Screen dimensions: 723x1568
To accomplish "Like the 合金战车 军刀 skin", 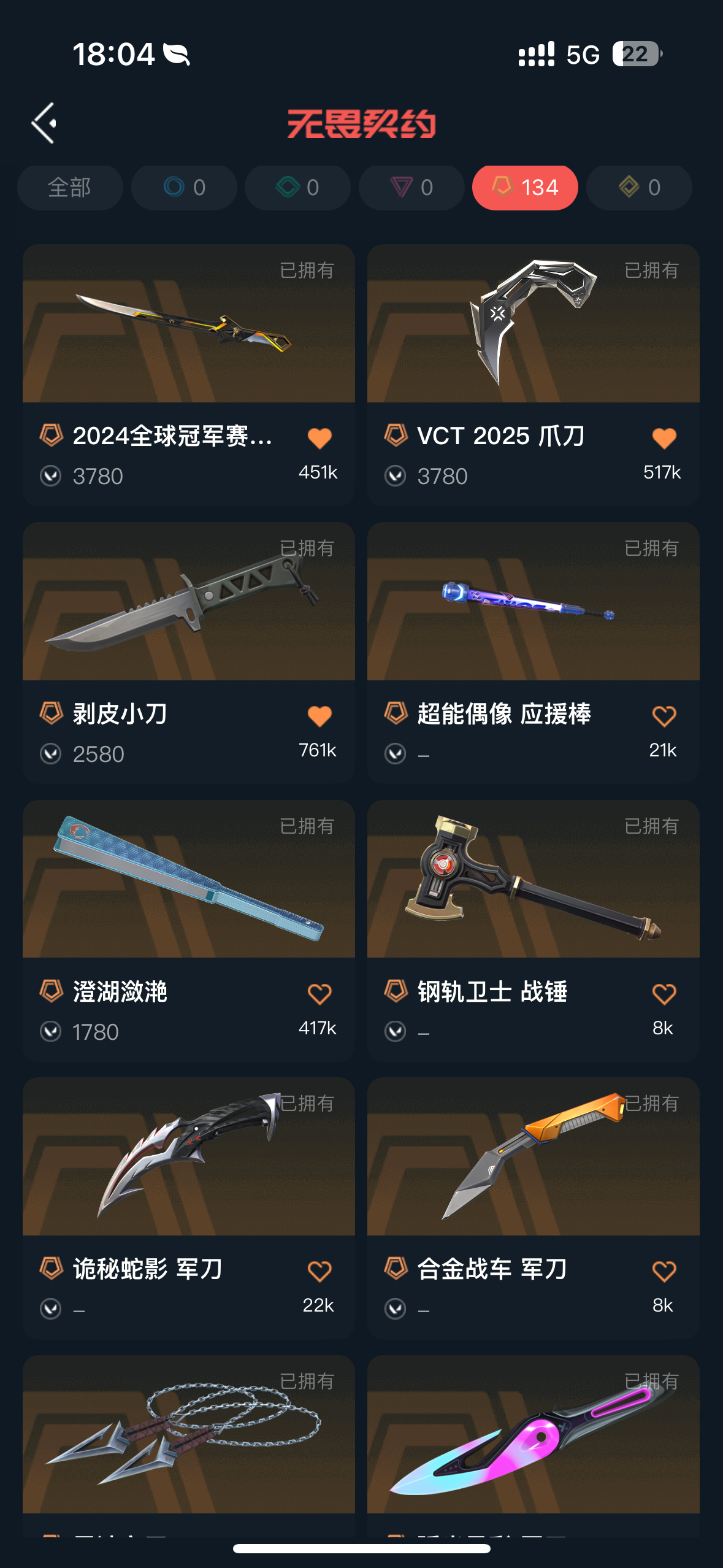I will coord(664,1271).
